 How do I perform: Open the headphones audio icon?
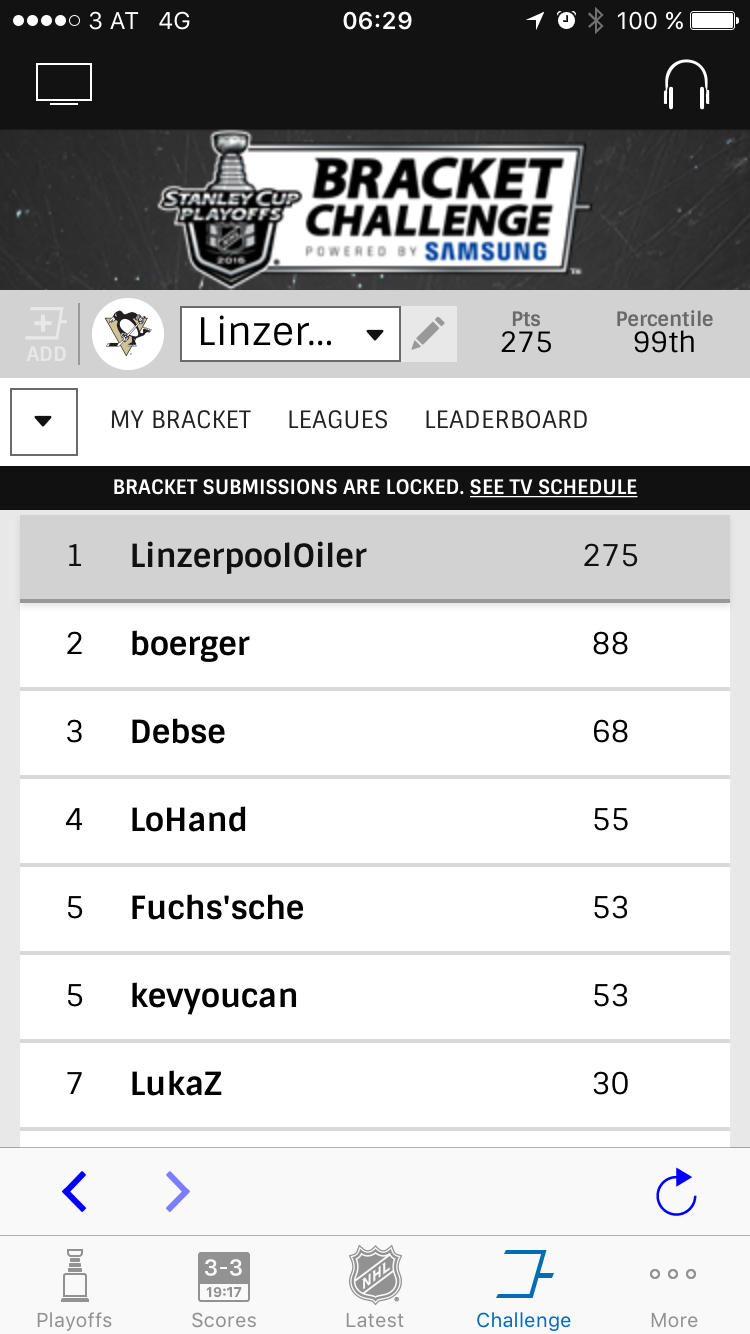[686, 85]
